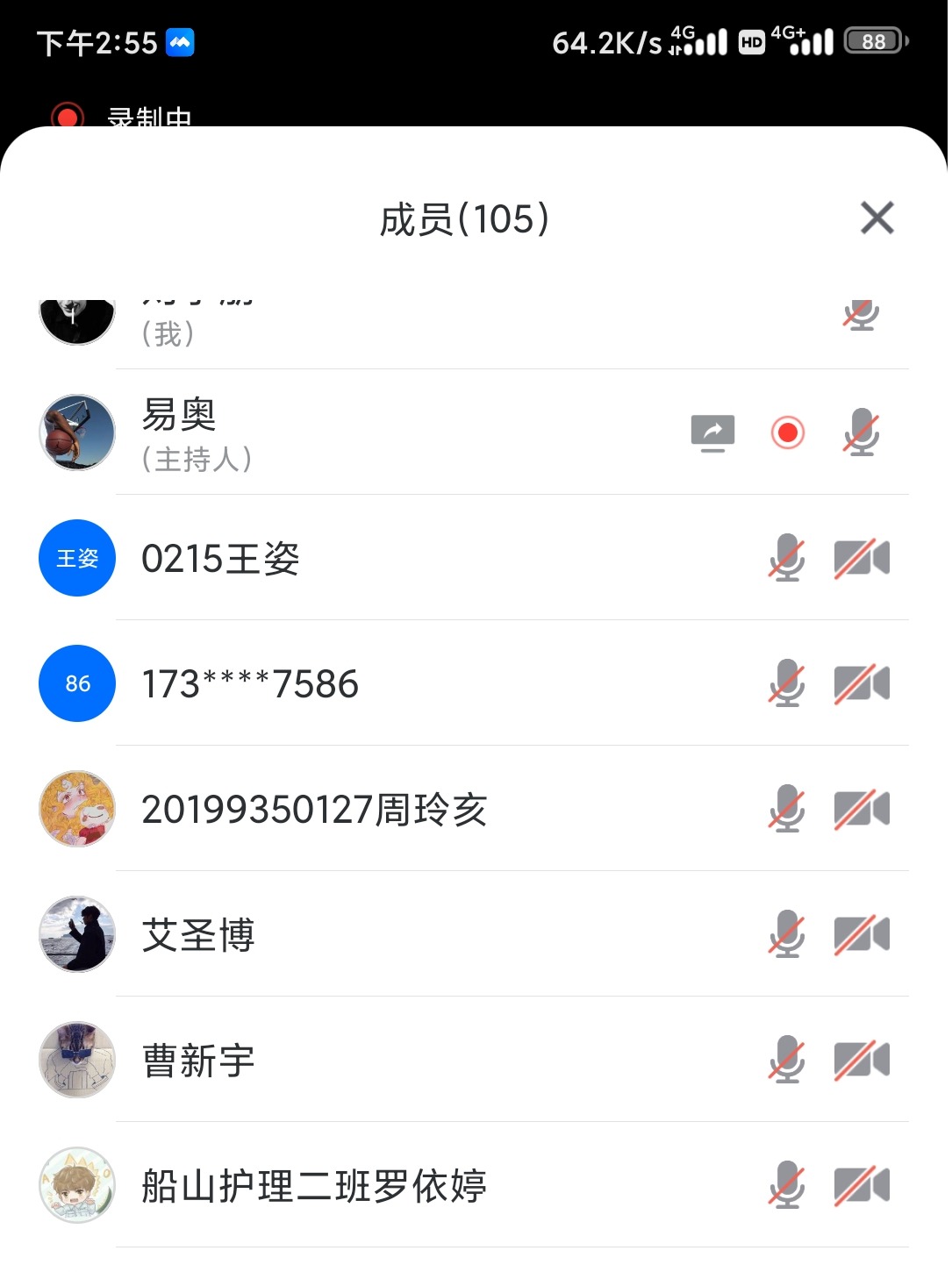Tap 20199350127周玲玄's camera-off icon

click(x=861, y=810)
